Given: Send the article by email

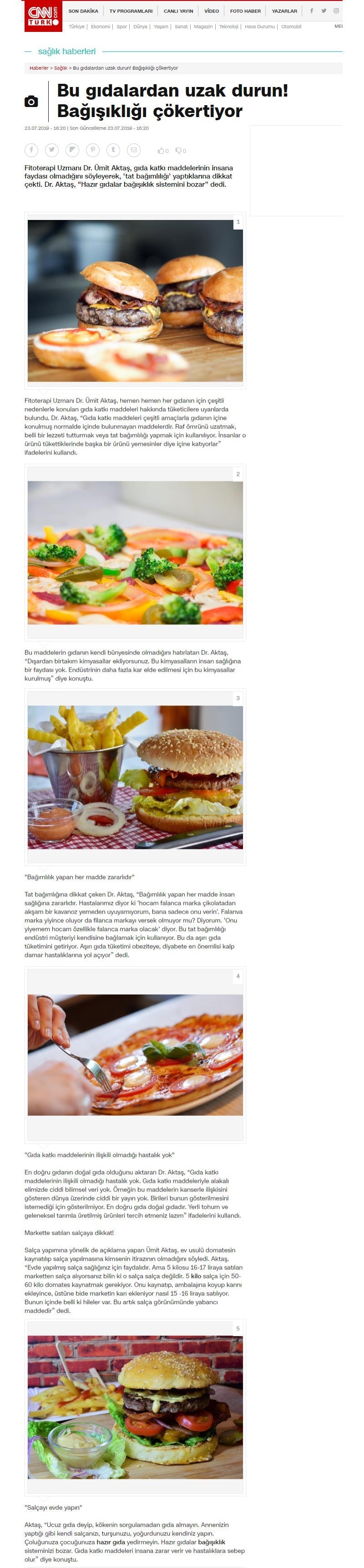Looking at the screenshot, I should tap(134, 150).
